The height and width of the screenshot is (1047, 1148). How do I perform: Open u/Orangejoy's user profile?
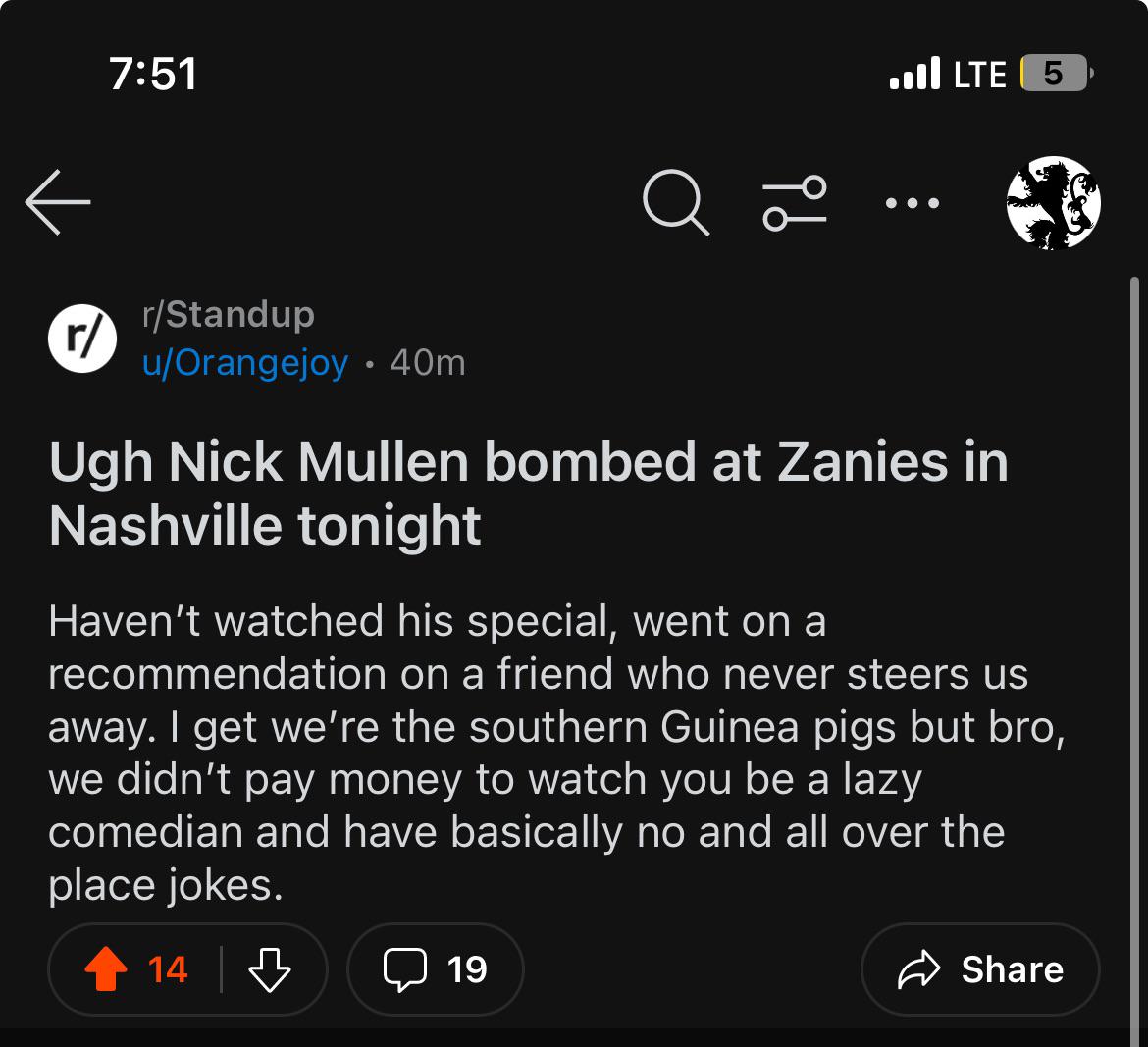pyautogui.click(x=245, y=363)
